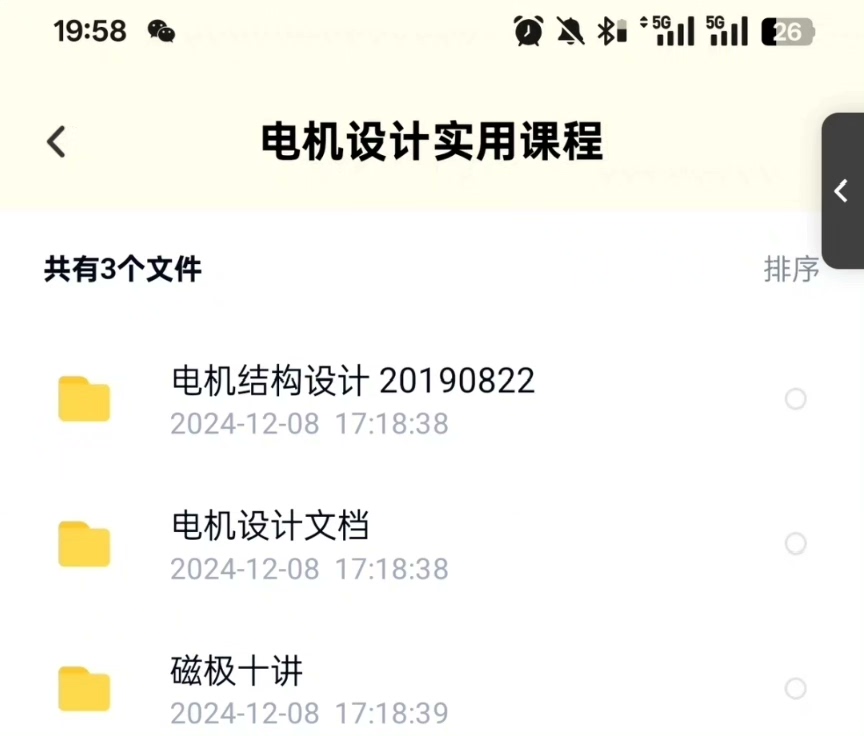Open the 排序 sort options

(x=791, y=269)
